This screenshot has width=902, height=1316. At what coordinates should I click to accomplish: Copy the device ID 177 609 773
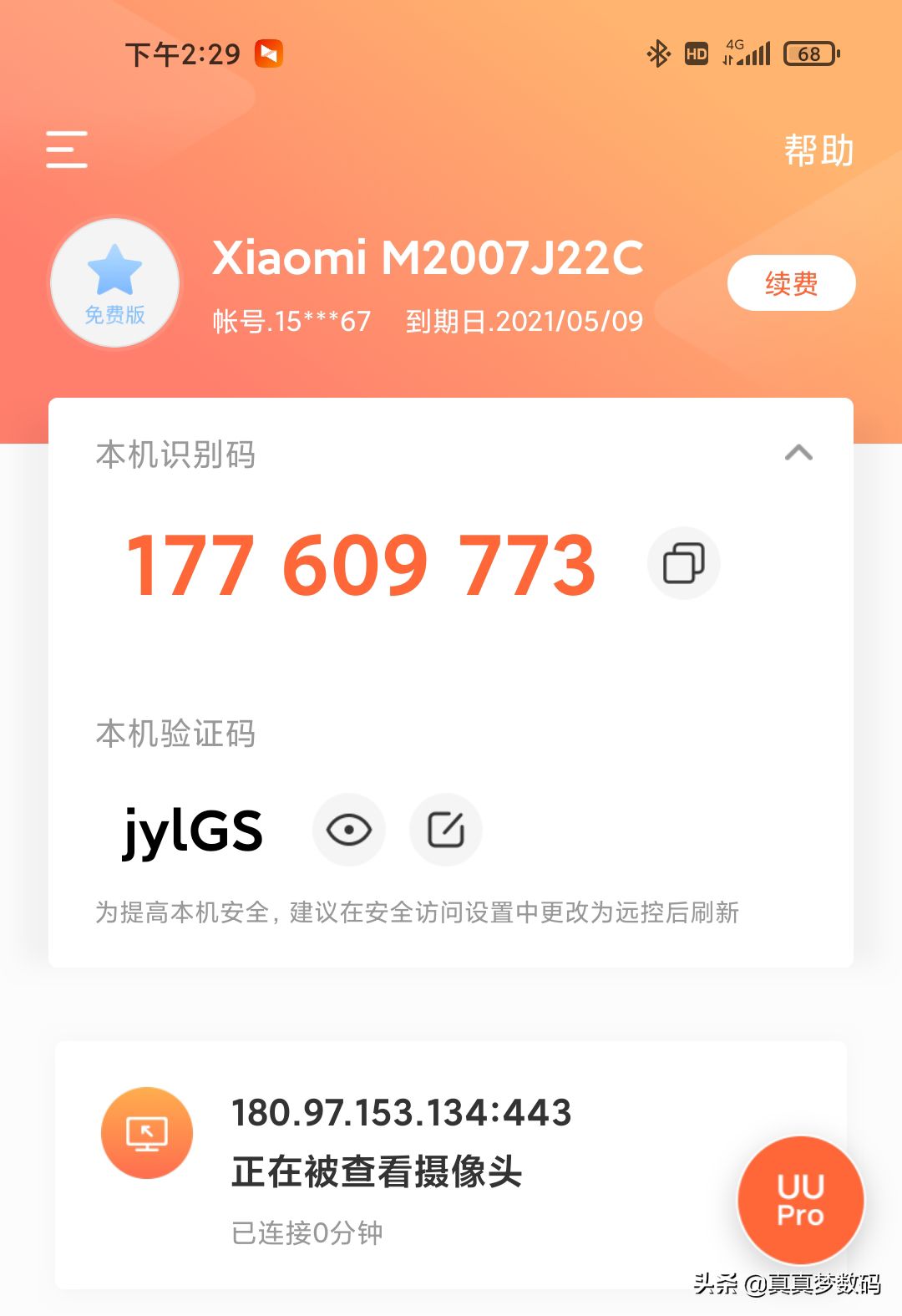point(683,563)
